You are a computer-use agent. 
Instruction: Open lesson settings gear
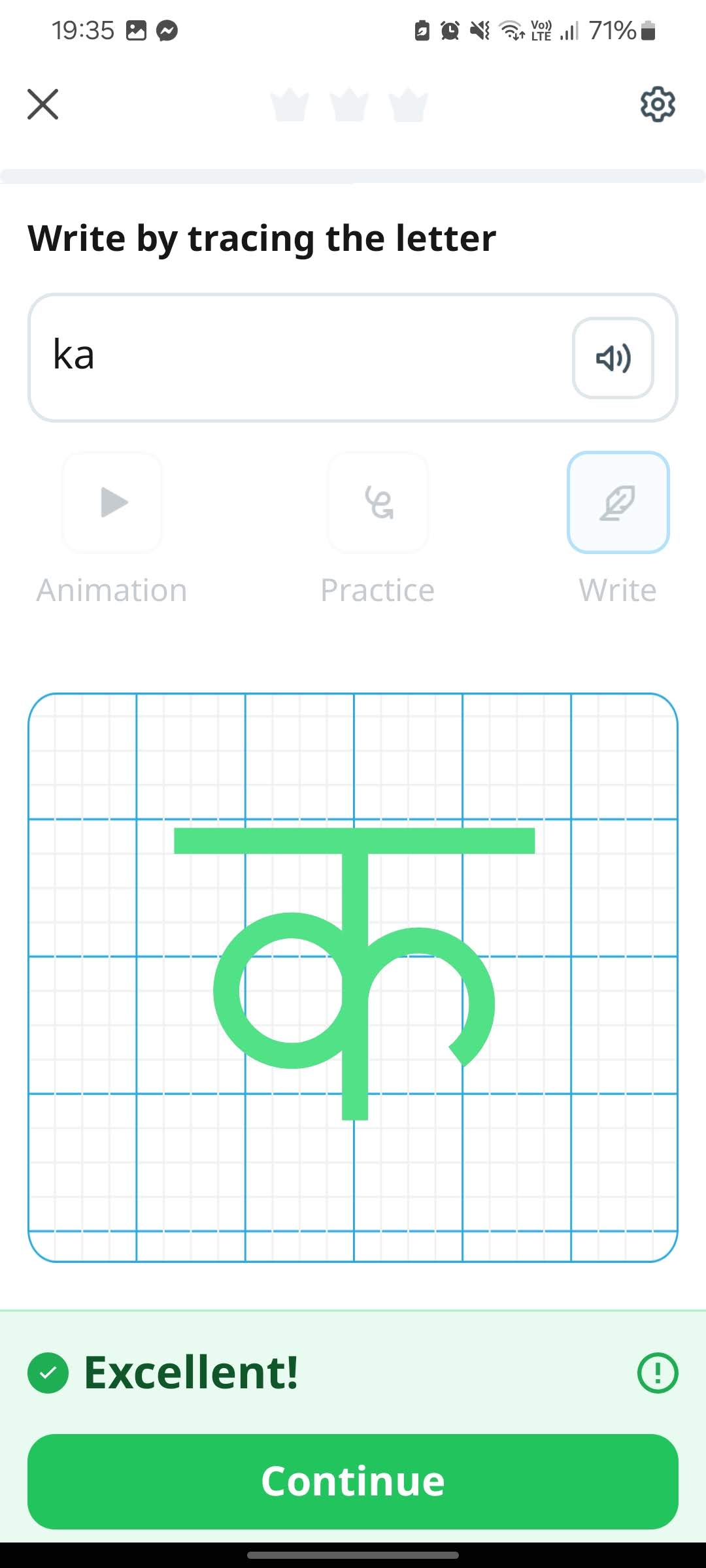pos(657,105)
